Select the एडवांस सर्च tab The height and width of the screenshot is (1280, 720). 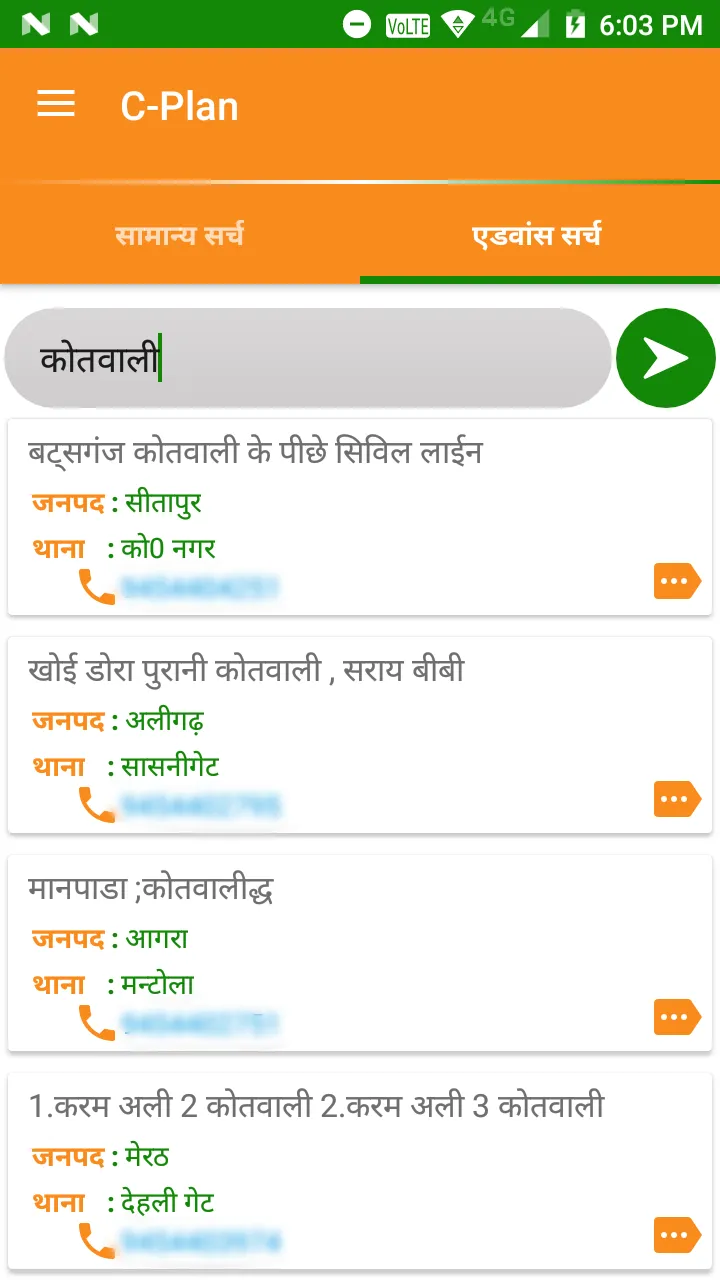point(540,234)
